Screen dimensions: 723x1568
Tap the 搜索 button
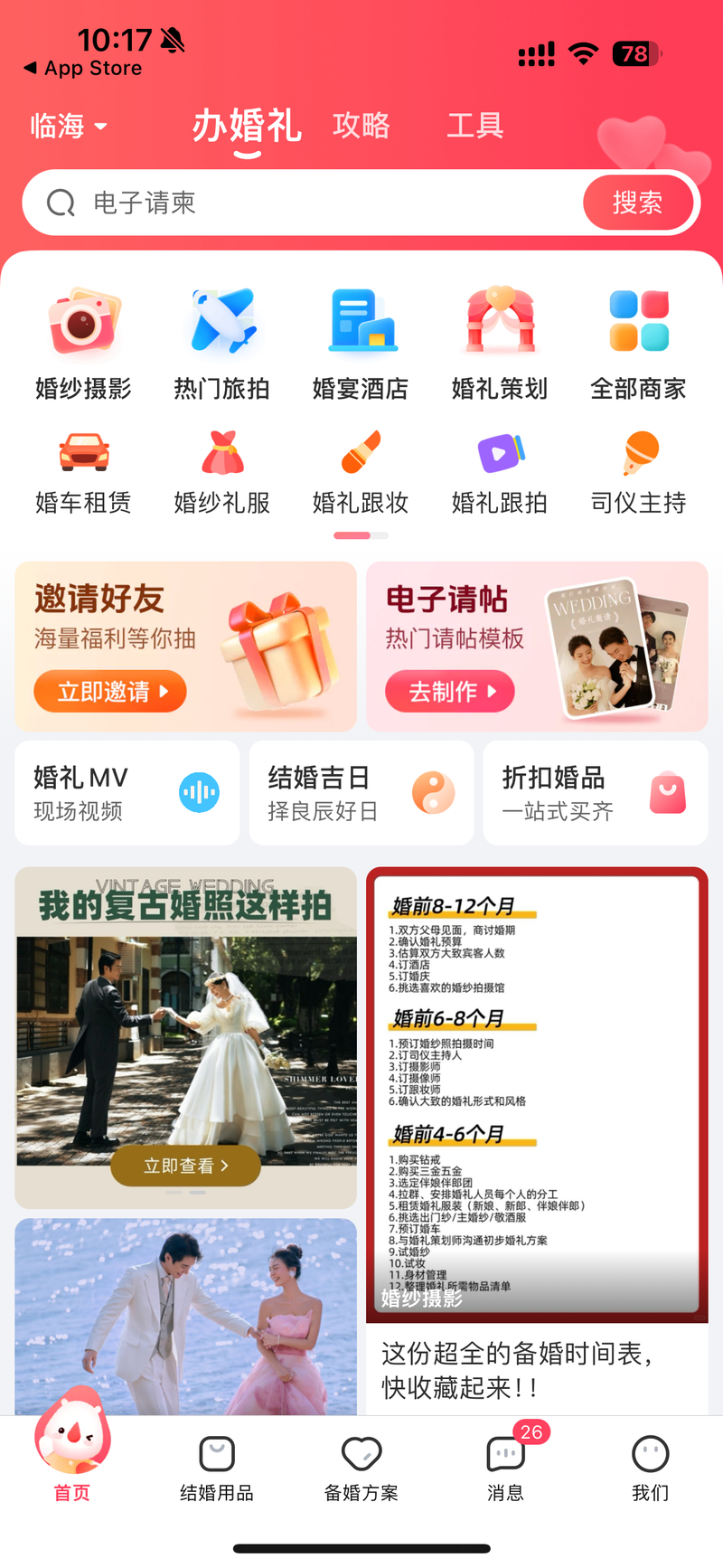point(637,203)
